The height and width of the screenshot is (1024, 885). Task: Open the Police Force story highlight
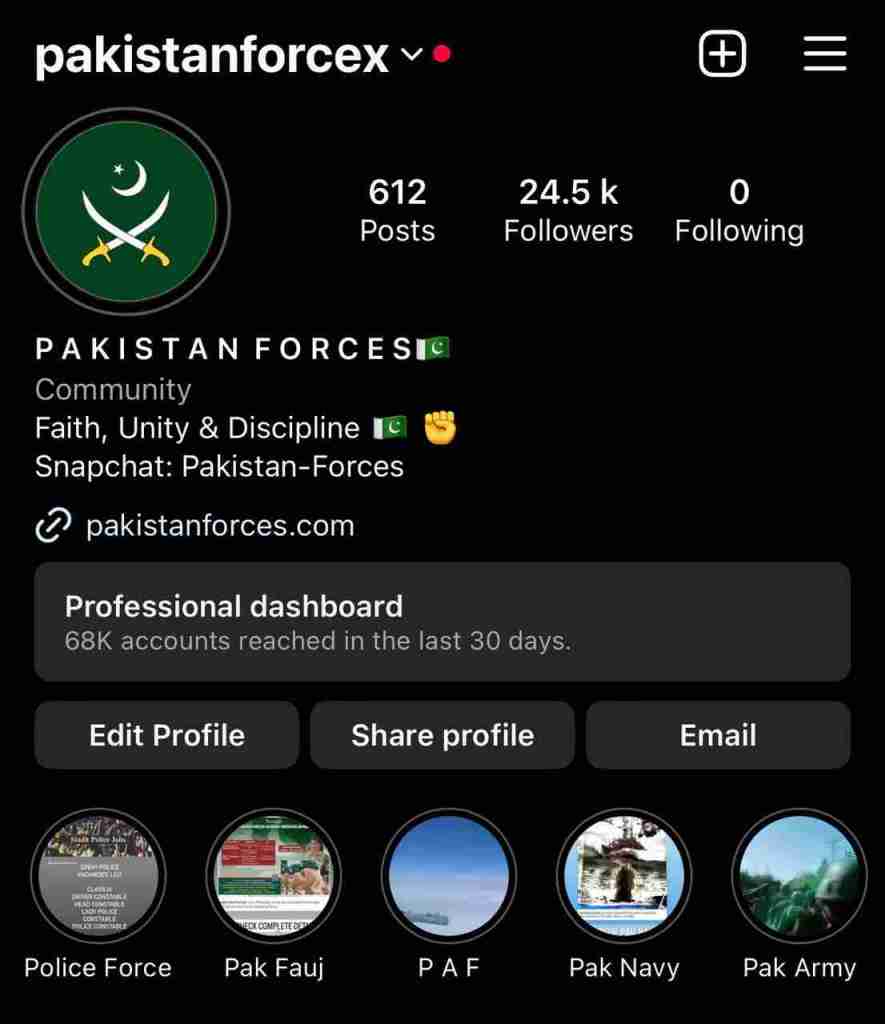pos(98,877)
